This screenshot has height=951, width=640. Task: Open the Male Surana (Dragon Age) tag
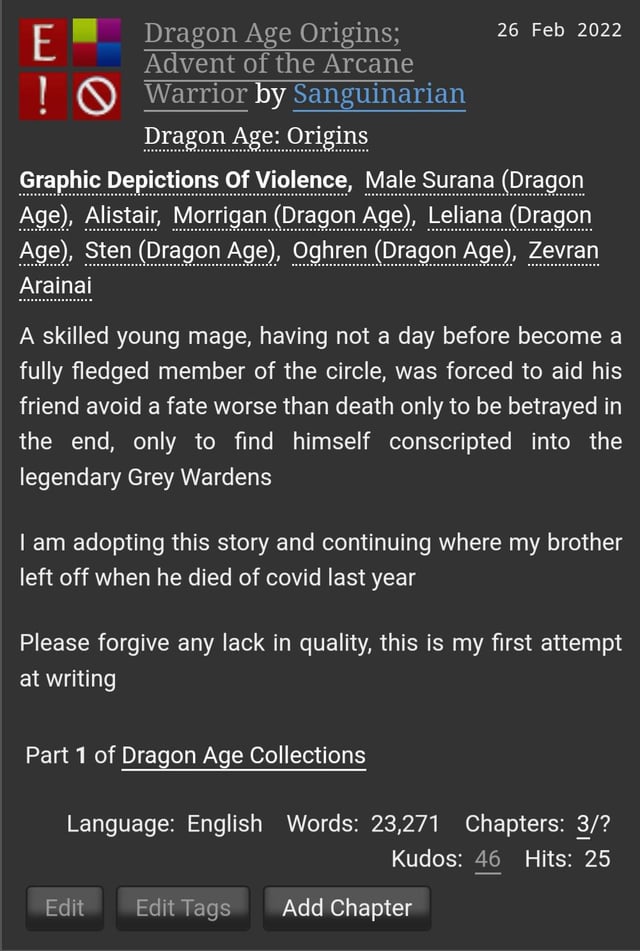click(474, 181)
